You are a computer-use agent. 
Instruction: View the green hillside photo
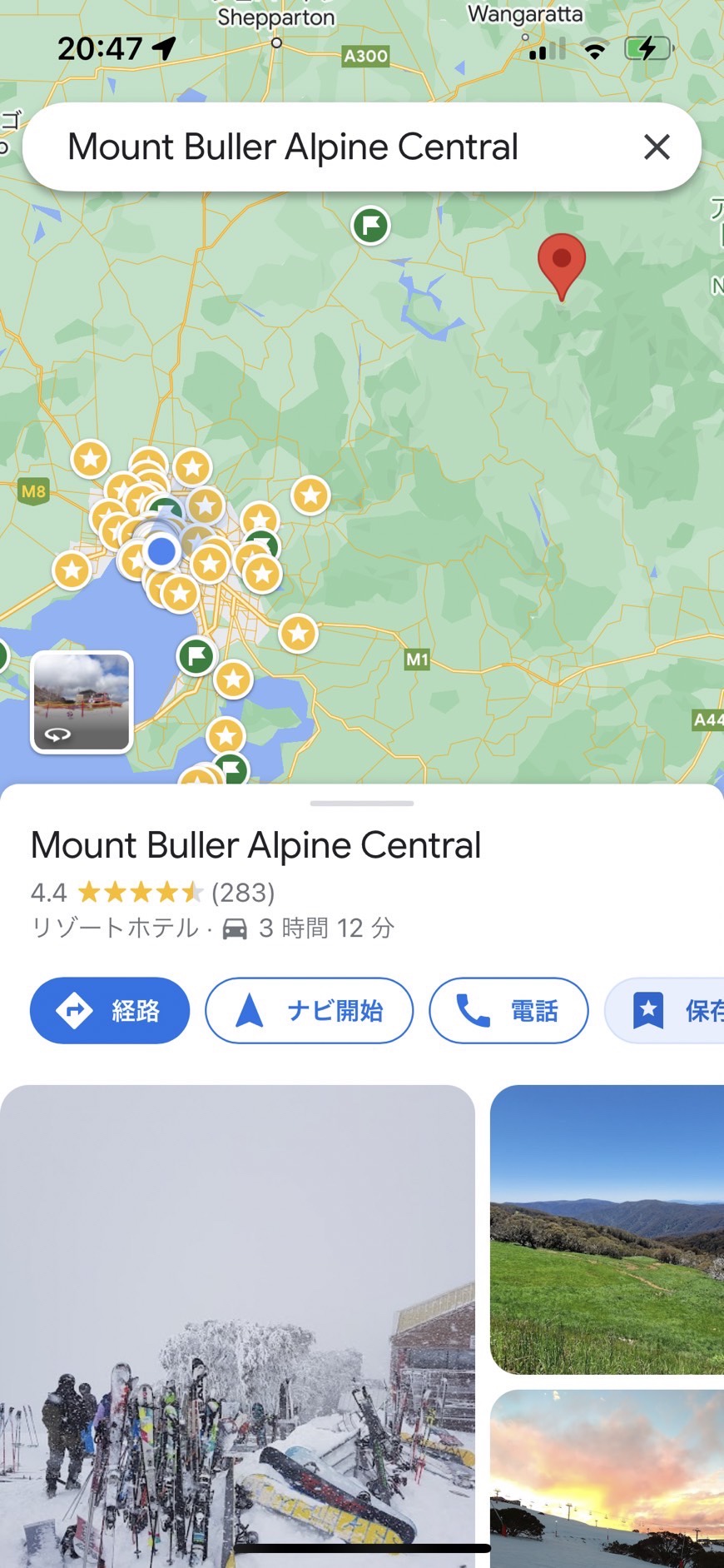[607, 1228]
